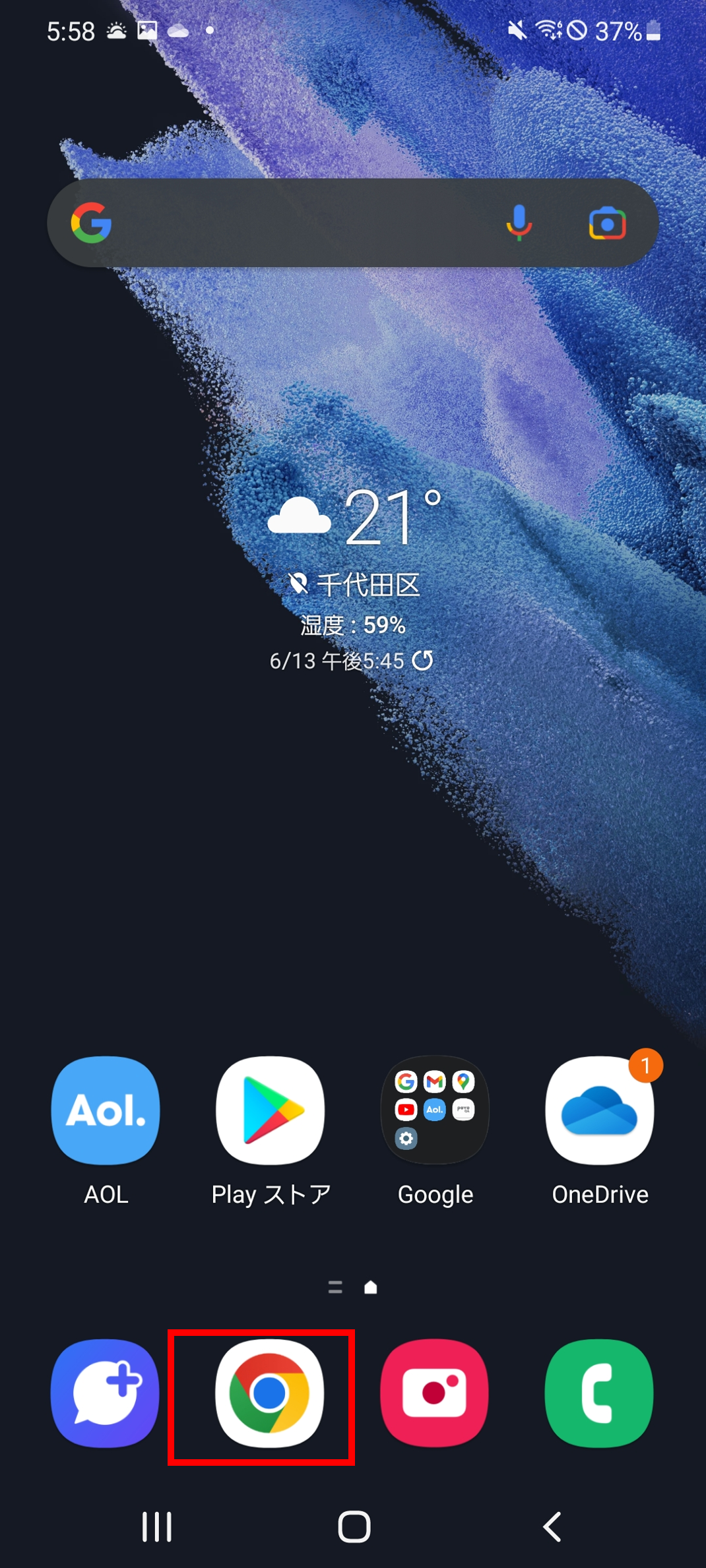This screenshot has height=1568, width=706.
Task: Refresh the weather widget
Action: point(423,660)
